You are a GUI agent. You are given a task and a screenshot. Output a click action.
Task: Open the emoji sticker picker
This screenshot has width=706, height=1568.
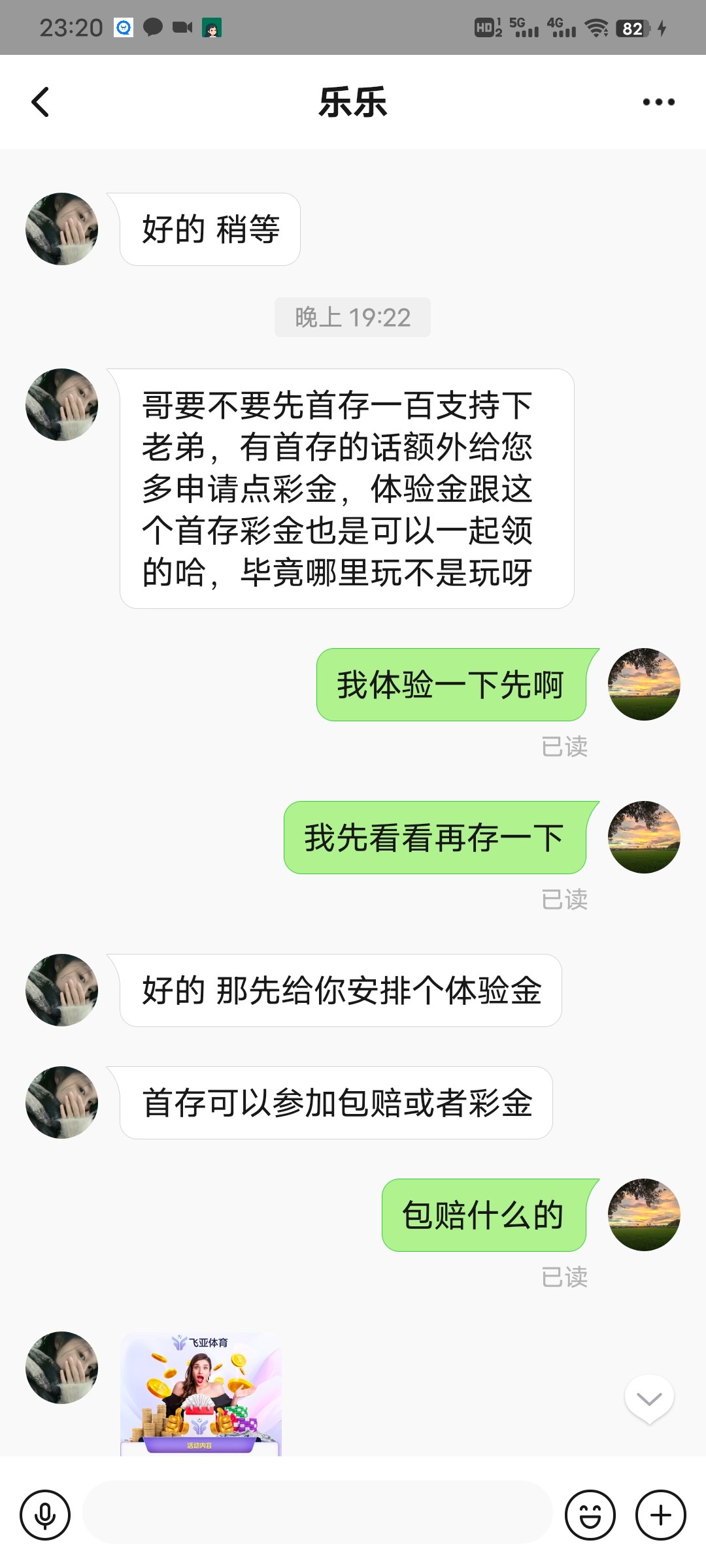tap(590, 1514)
